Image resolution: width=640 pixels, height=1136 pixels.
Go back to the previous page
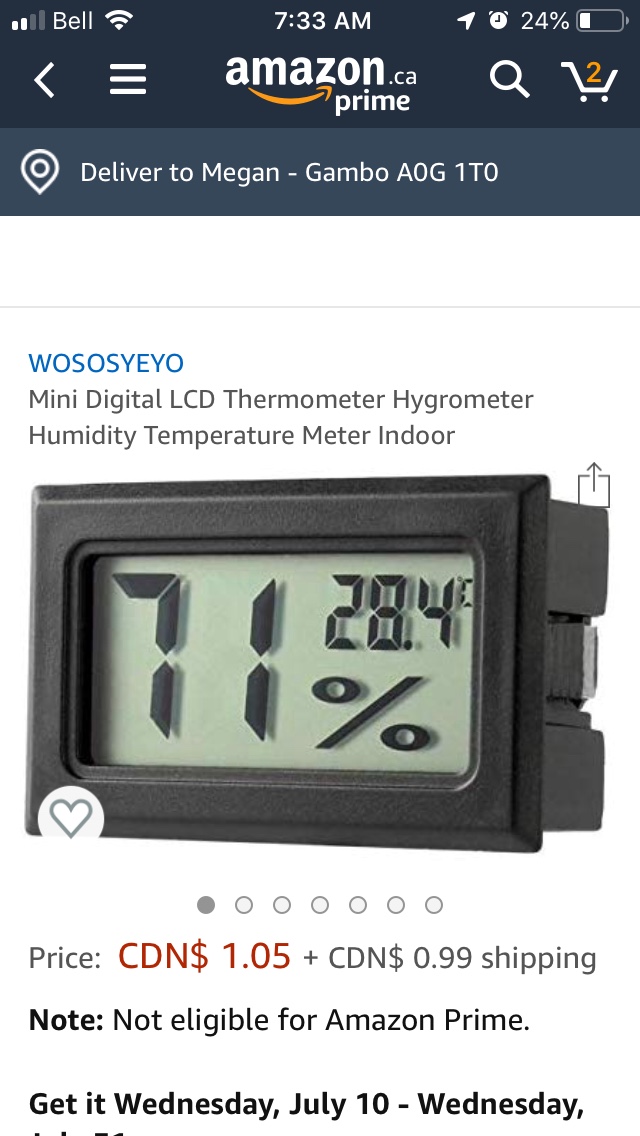pyautogui.click(x=44, y=80)
